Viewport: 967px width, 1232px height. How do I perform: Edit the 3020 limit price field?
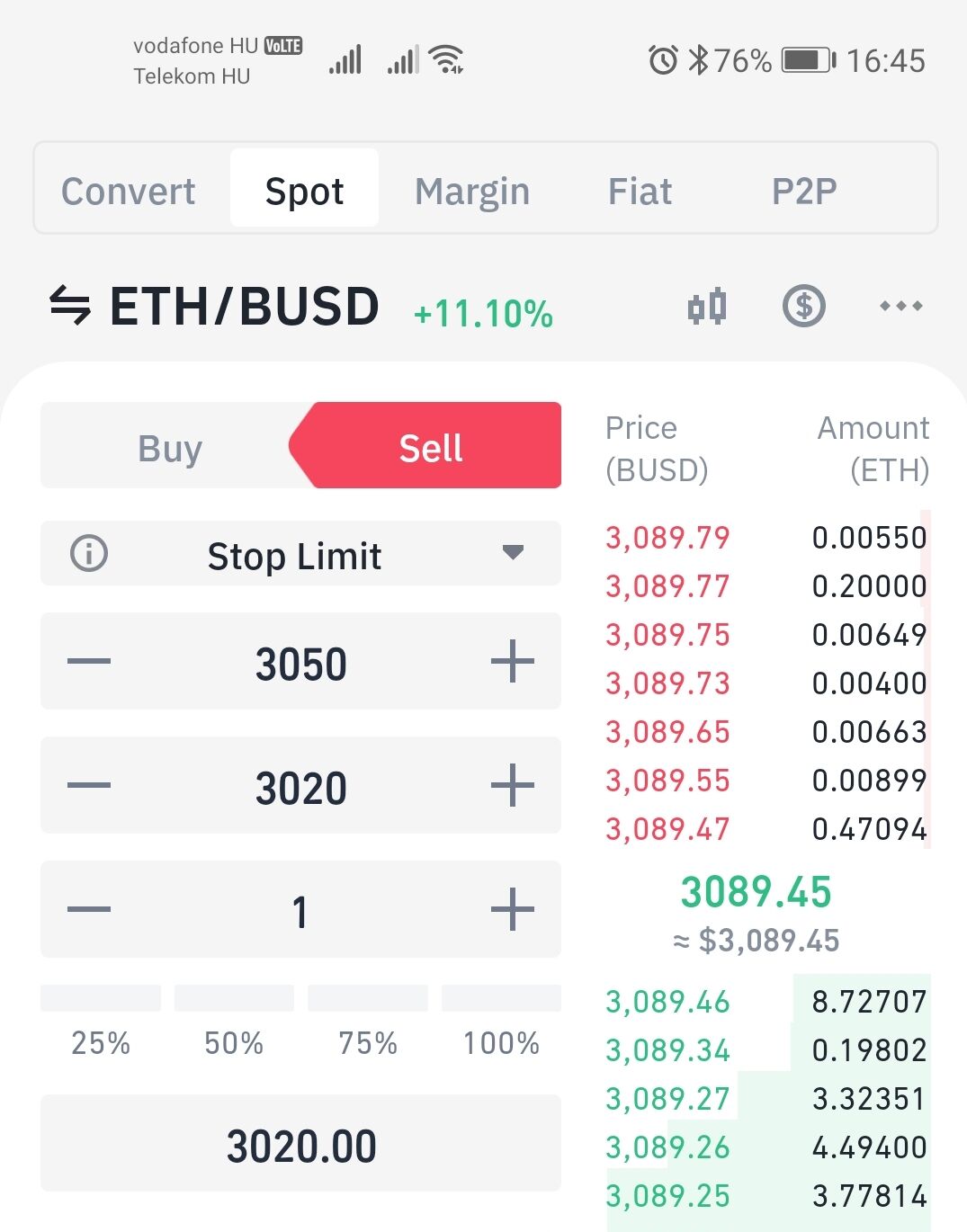(x=300, y=787)
